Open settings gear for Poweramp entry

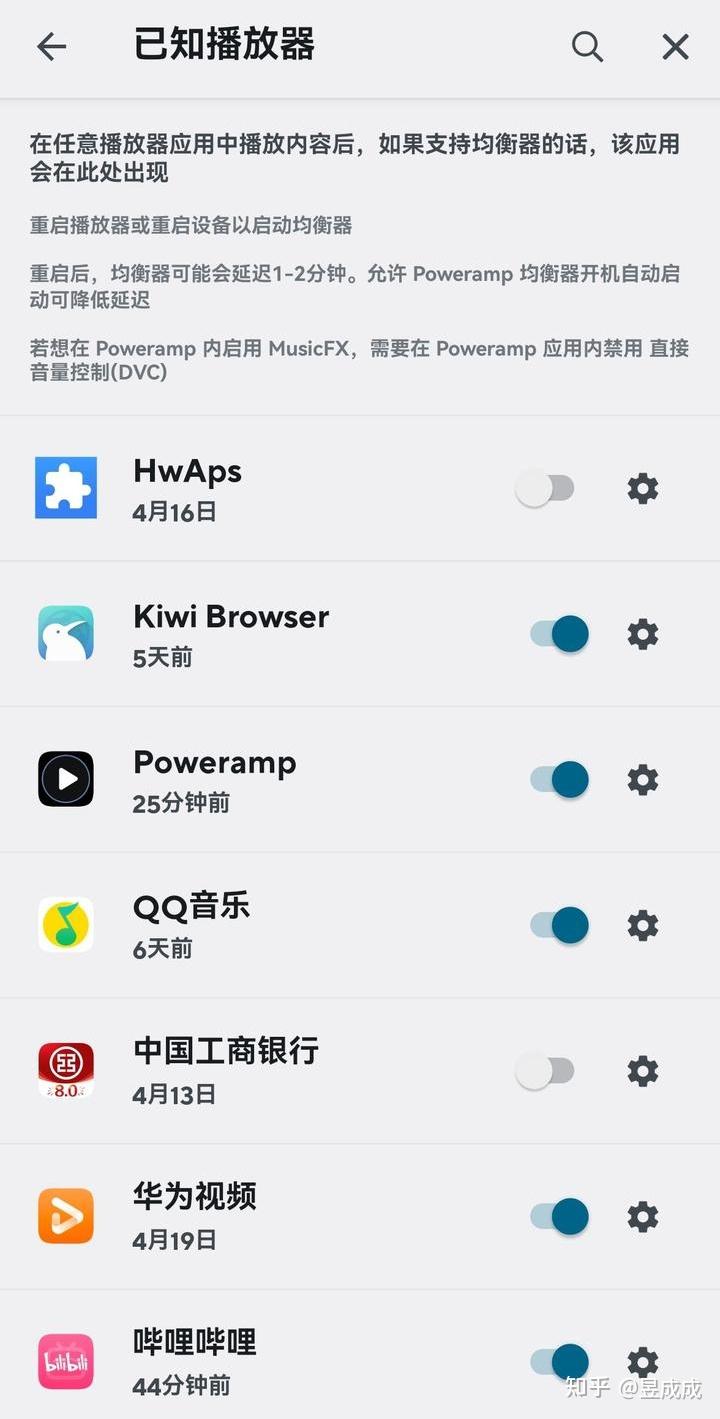click(642, 779)
